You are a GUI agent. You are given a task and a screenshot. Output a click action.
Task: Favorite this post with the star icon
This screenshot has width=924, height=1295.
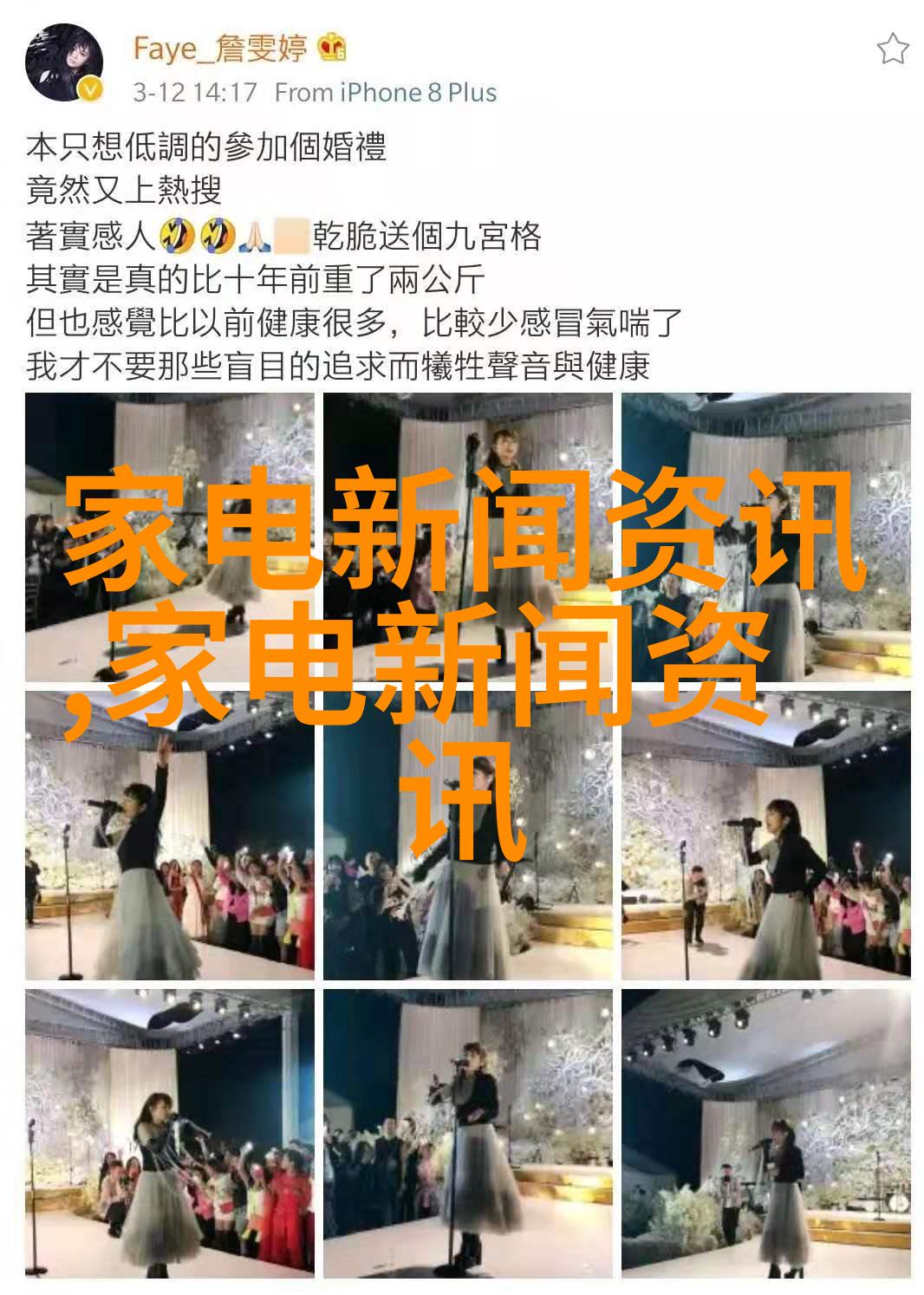pyautogui.click(x=892, y=49)
